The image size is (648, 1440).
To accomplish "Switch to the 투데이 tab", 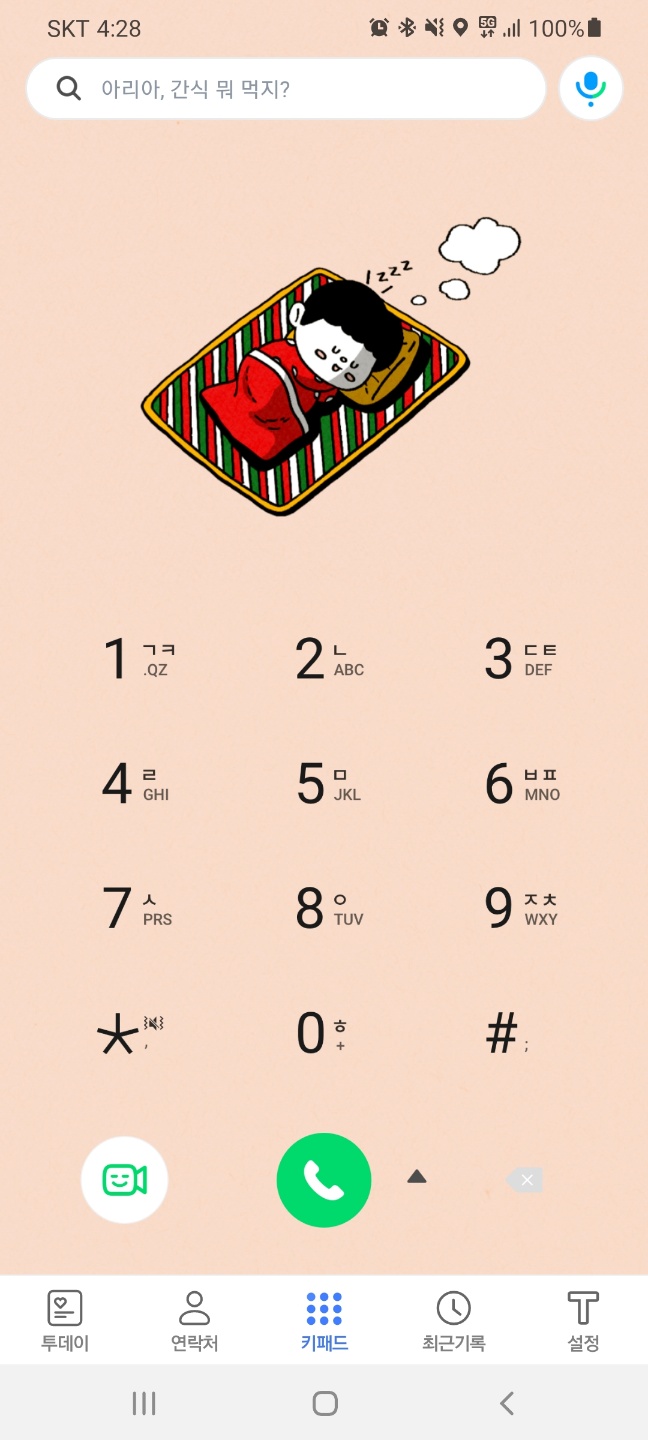I will (65, 1320).
